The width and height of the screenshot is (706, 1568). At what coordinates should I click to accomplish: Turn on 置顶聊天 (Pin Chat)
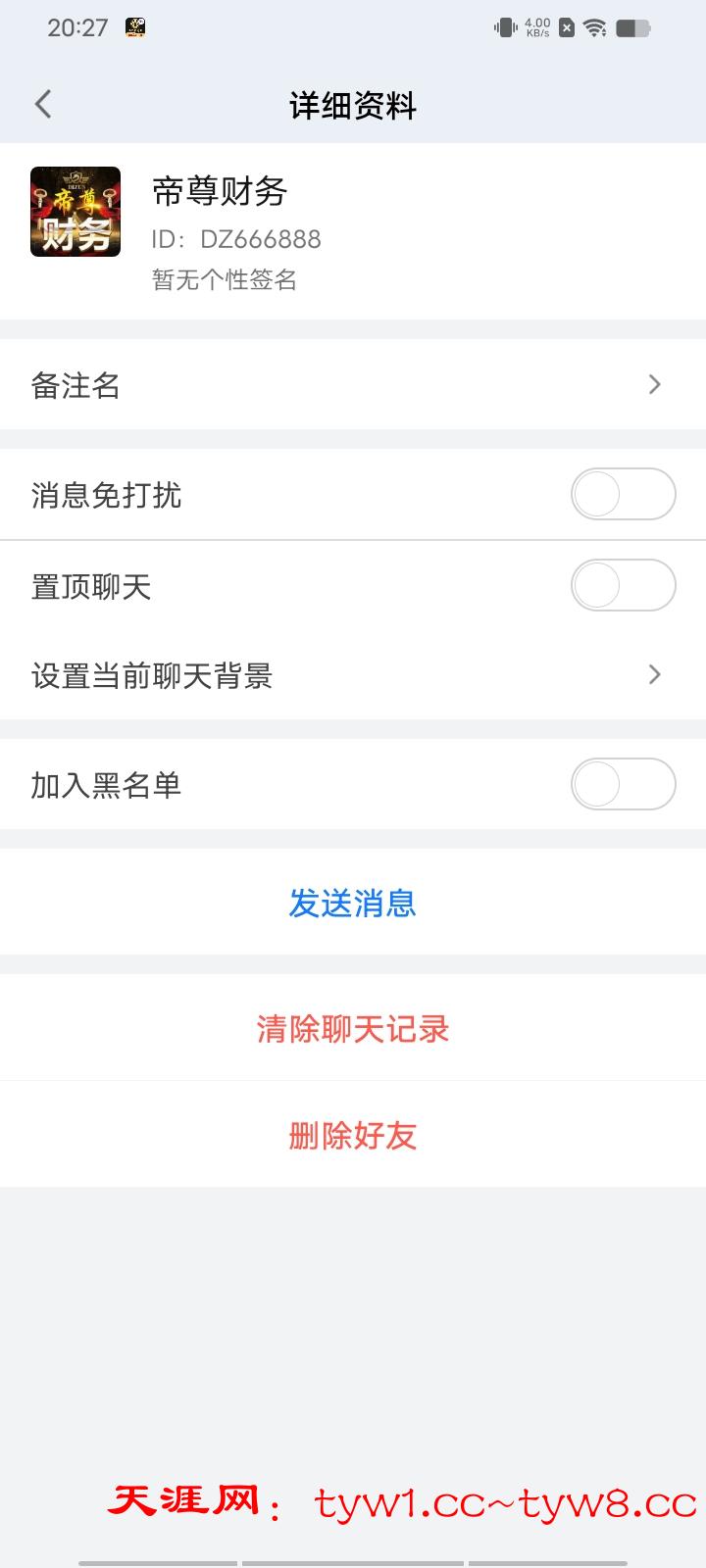click(x=623, y=585)
